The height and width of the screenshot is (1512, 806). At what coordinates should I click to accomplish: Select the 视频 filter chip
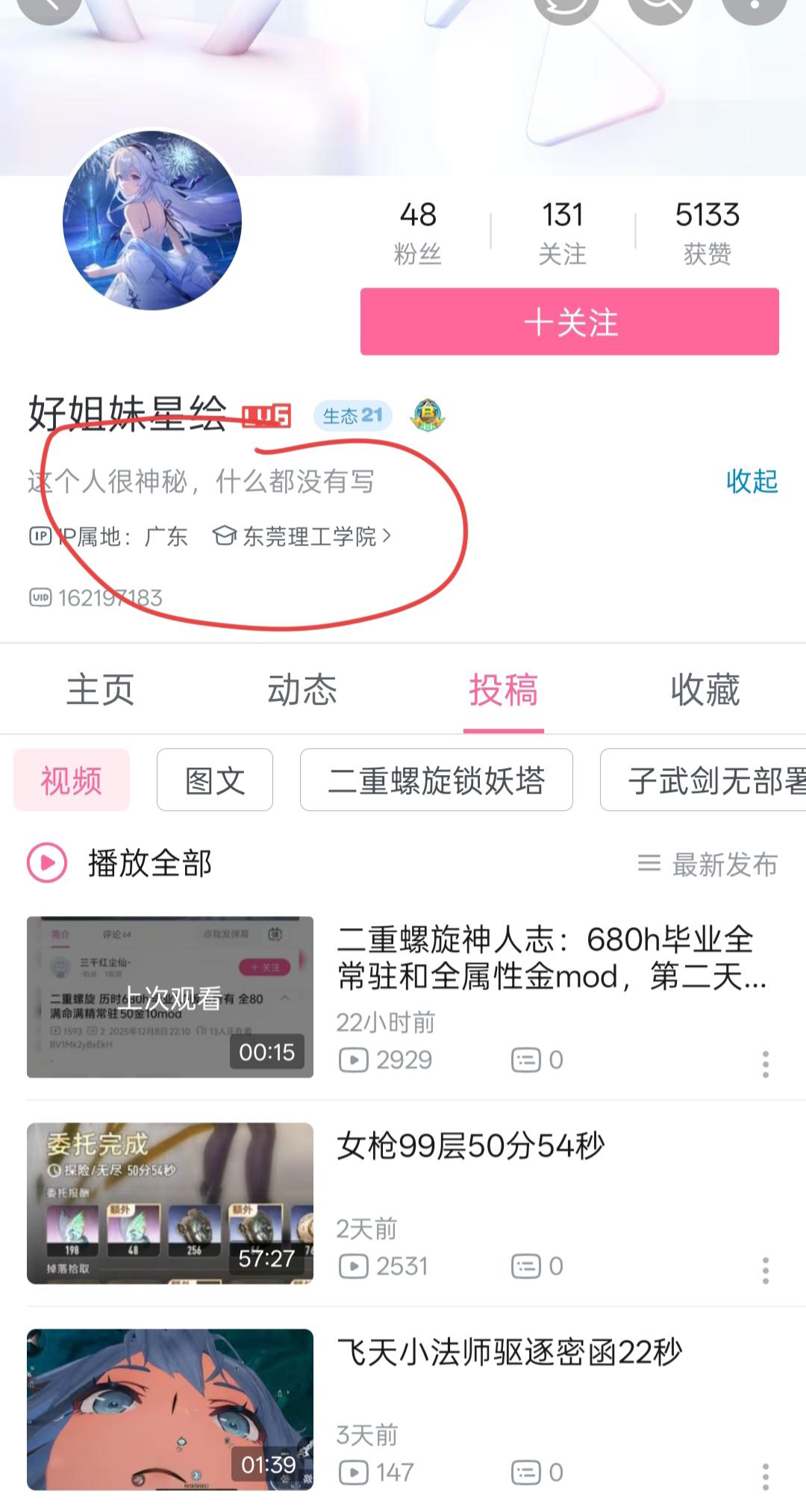coord(72,780)
